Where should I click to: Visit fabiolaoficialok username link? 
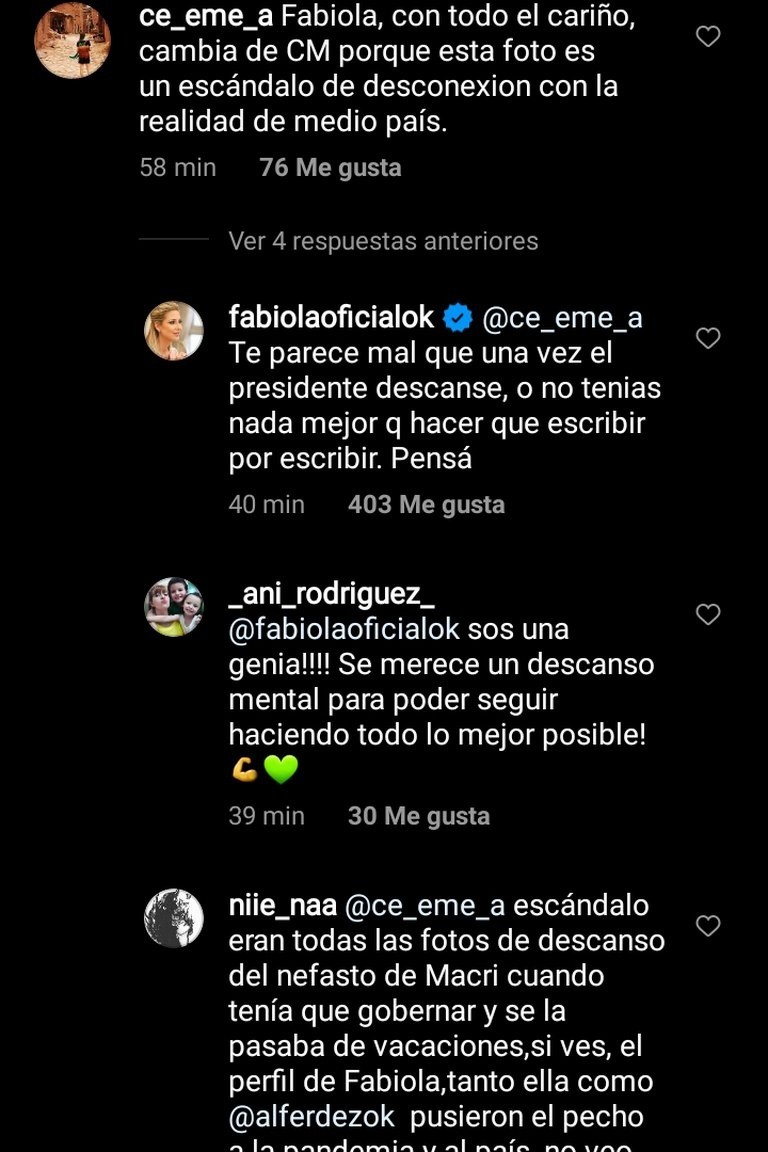click(331, 318)
